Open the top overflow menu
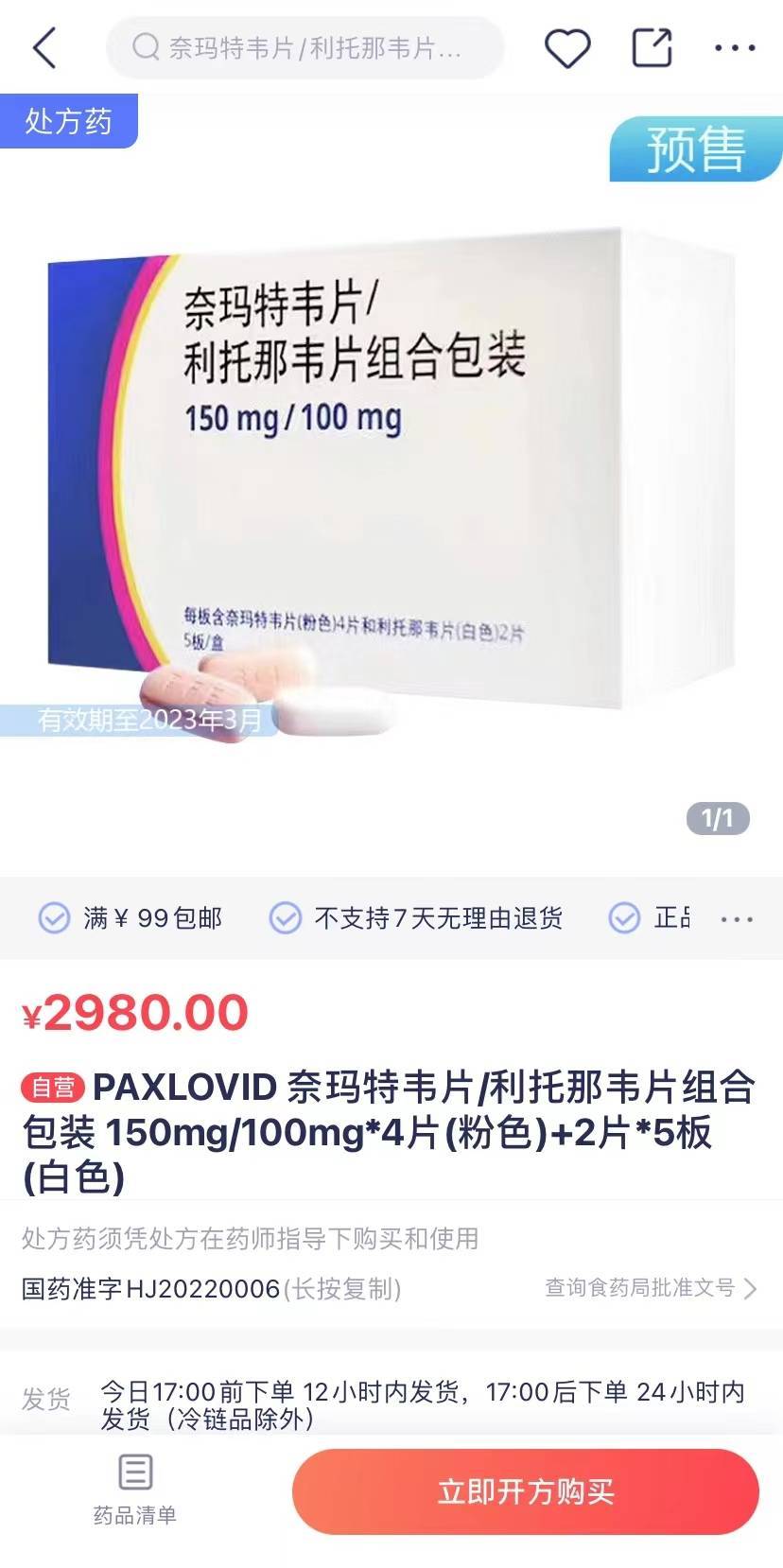 coord(735,47)
